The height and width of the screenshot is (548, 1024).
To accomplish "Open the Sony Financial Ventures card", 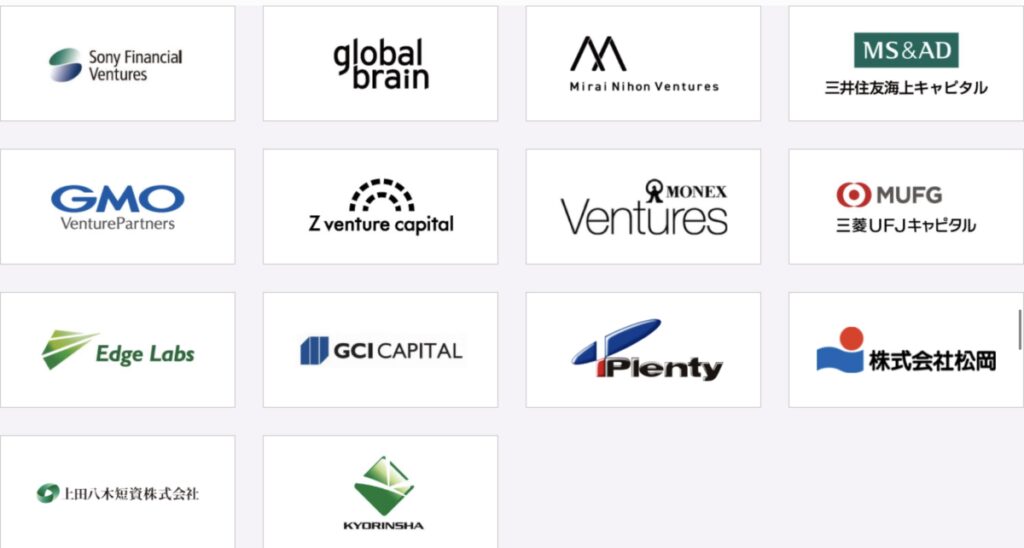I will click(117, 64).
